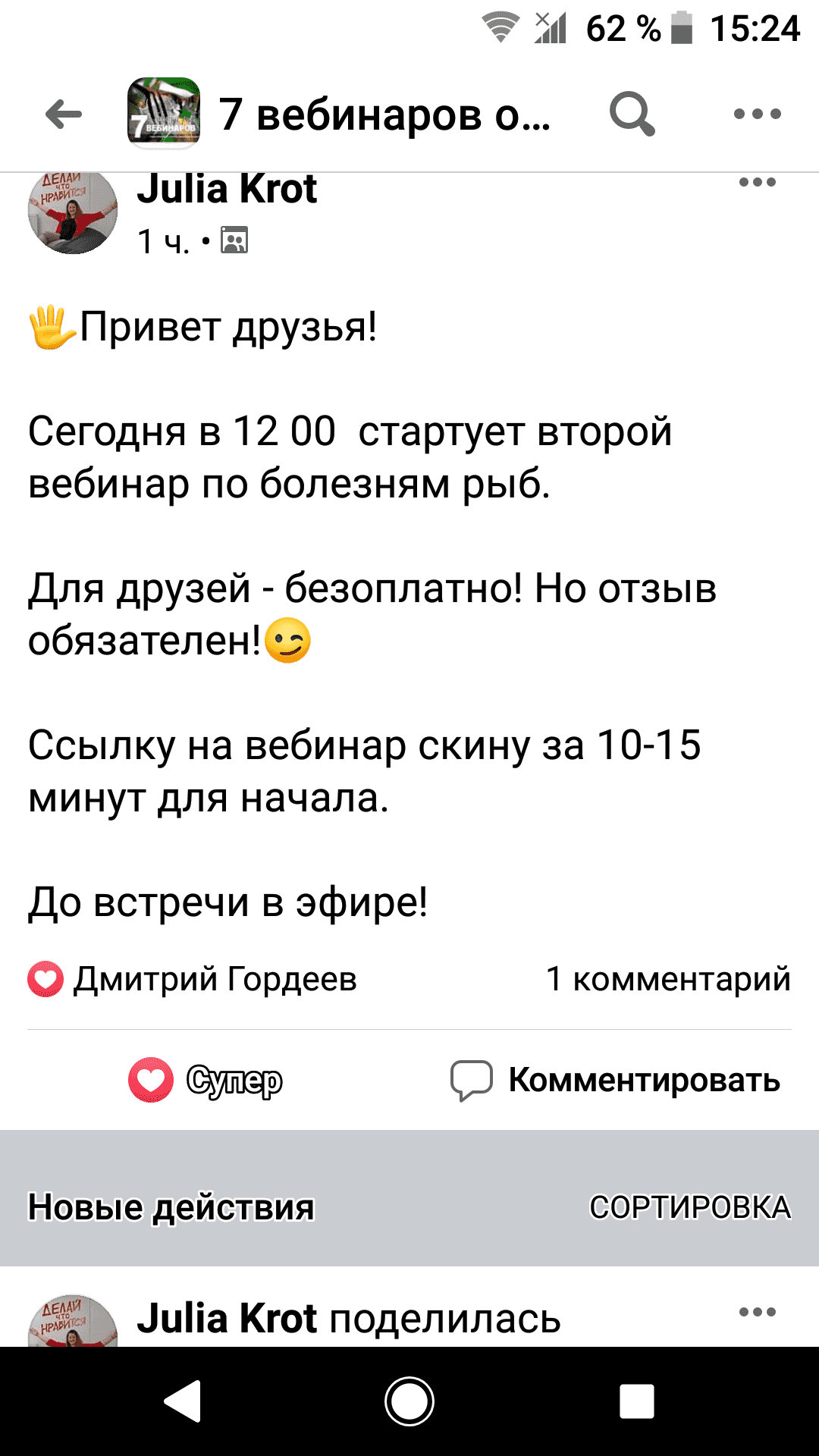Open the 1 комментарий link
The width and height of the screenshot is (819, 1456).
point(667,979)
